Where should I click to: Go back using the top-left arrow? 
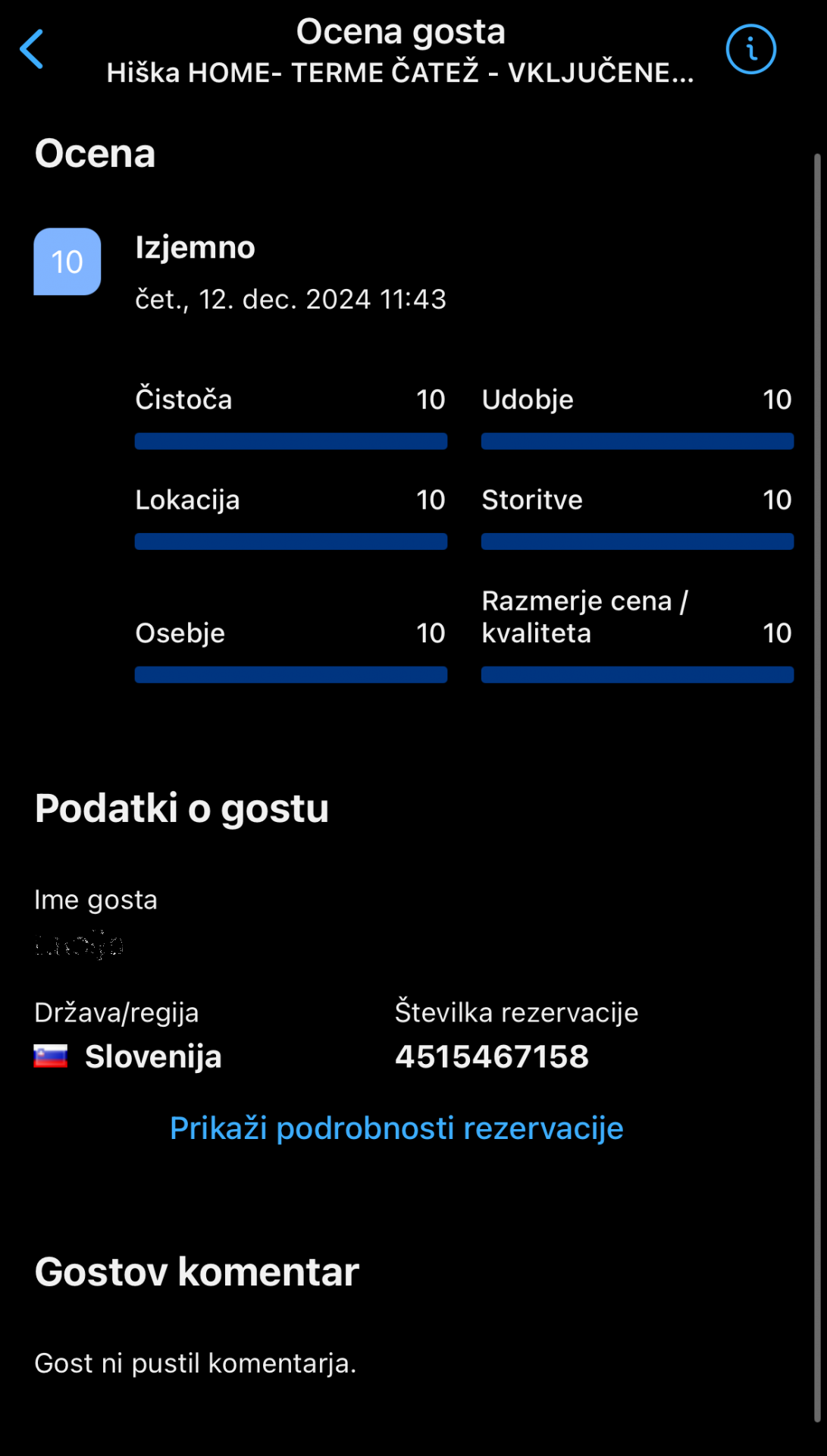pyautogui.click(x=32, y=49)
